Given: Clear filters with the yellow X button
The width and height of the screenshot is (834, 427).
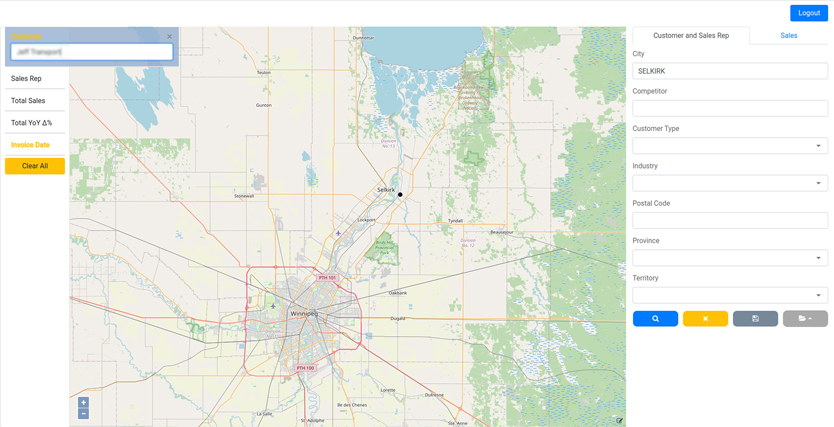Looking at the screenshot, I should click(705, 319).
